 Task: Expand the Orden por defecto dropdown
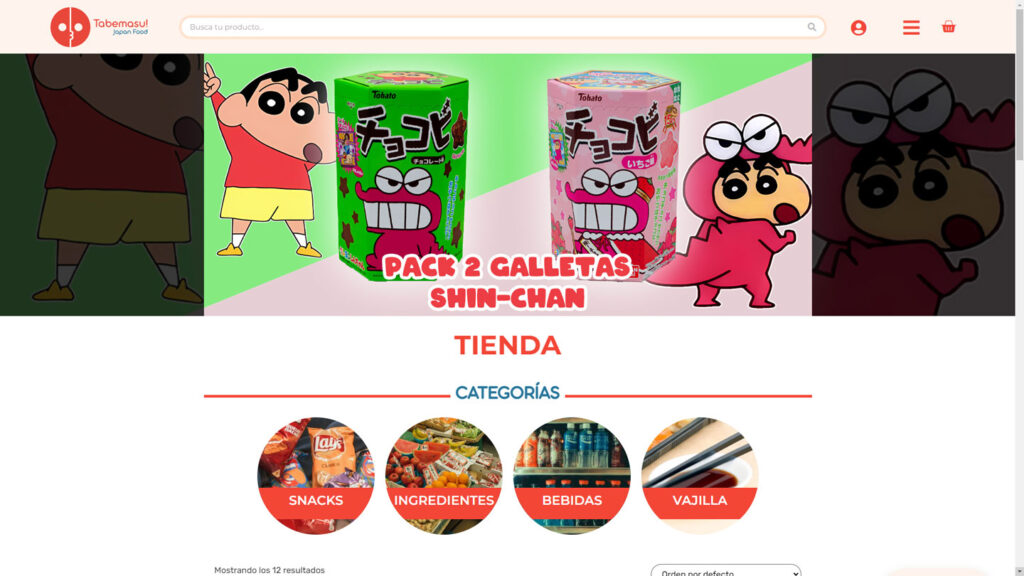coord(725,571)
